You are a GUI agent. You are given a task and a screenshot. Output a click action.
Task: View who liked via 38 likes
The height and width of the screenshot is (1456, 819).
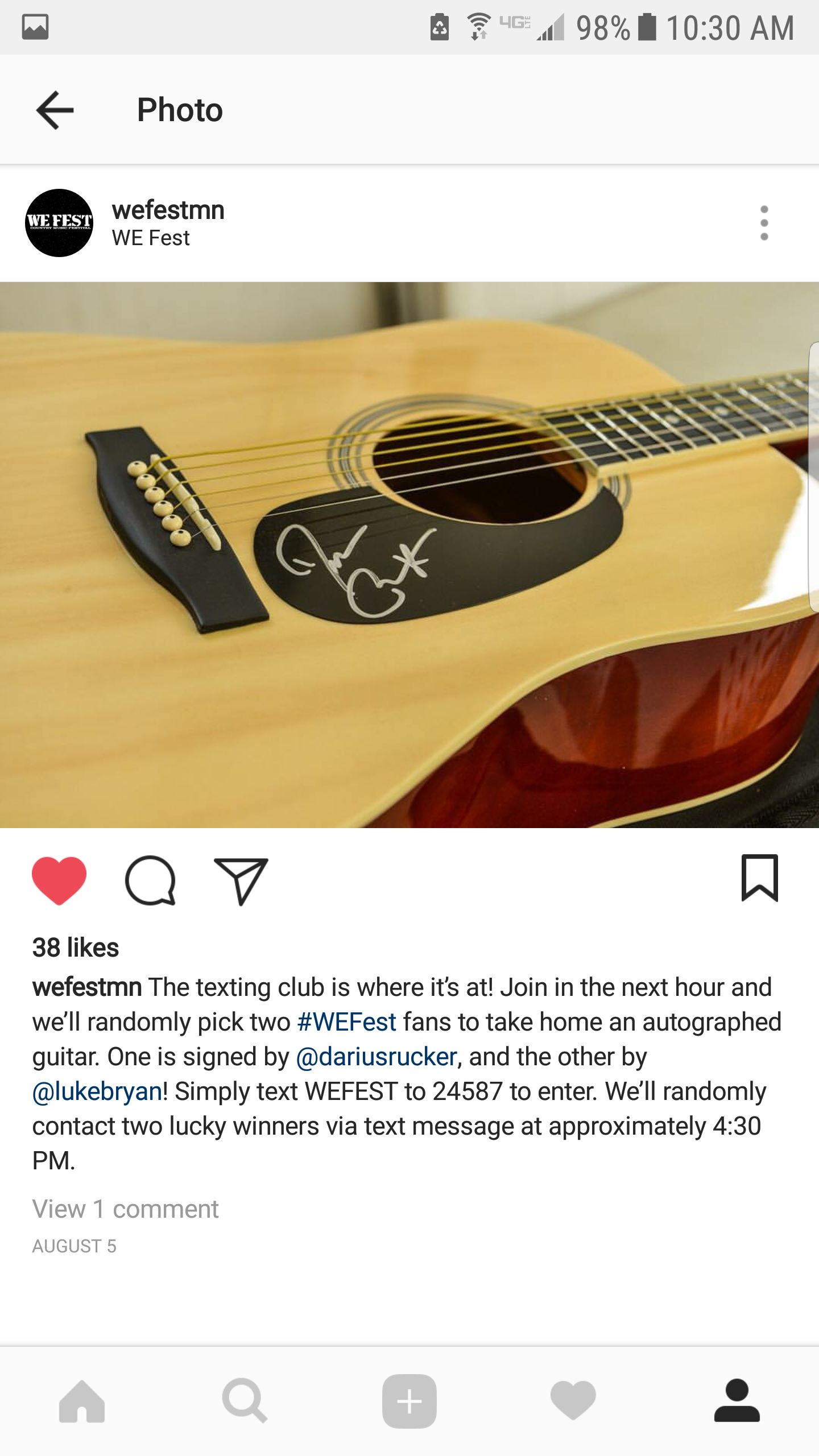[x=76, y=948]
